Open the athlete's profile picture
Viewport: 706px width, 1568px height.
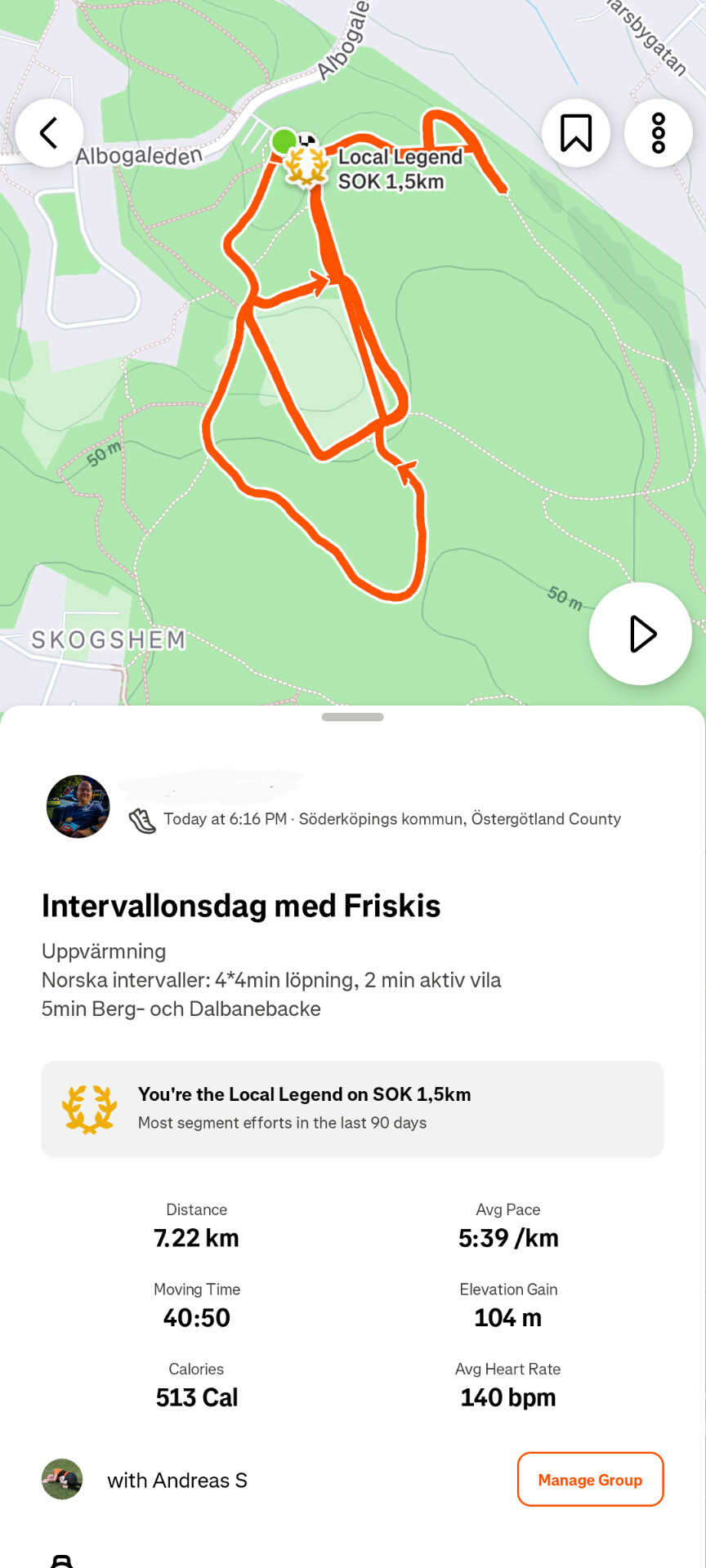[78, 807]
